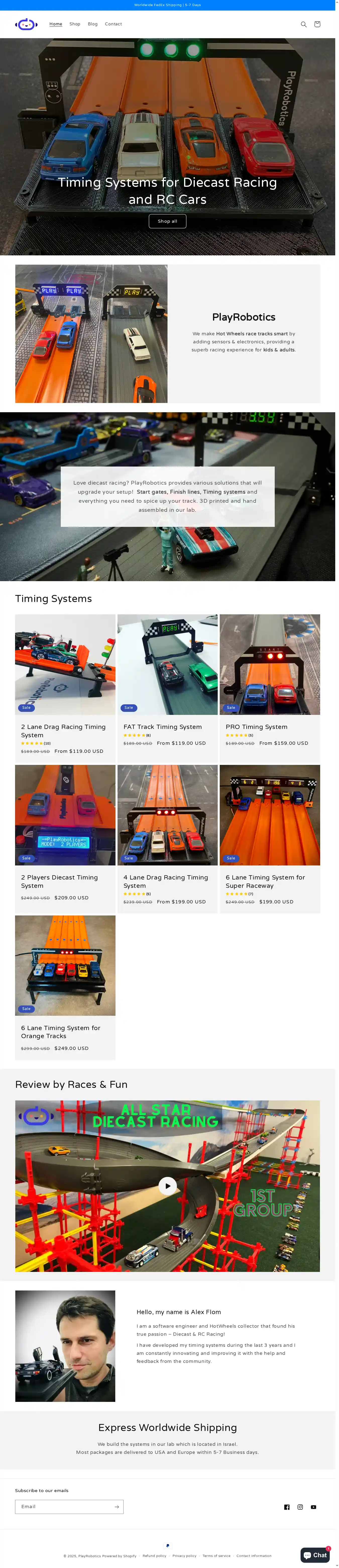The image size is (339, 1568).
Task: Navigate to the Contact page
Action: click(x=113, y=24)
